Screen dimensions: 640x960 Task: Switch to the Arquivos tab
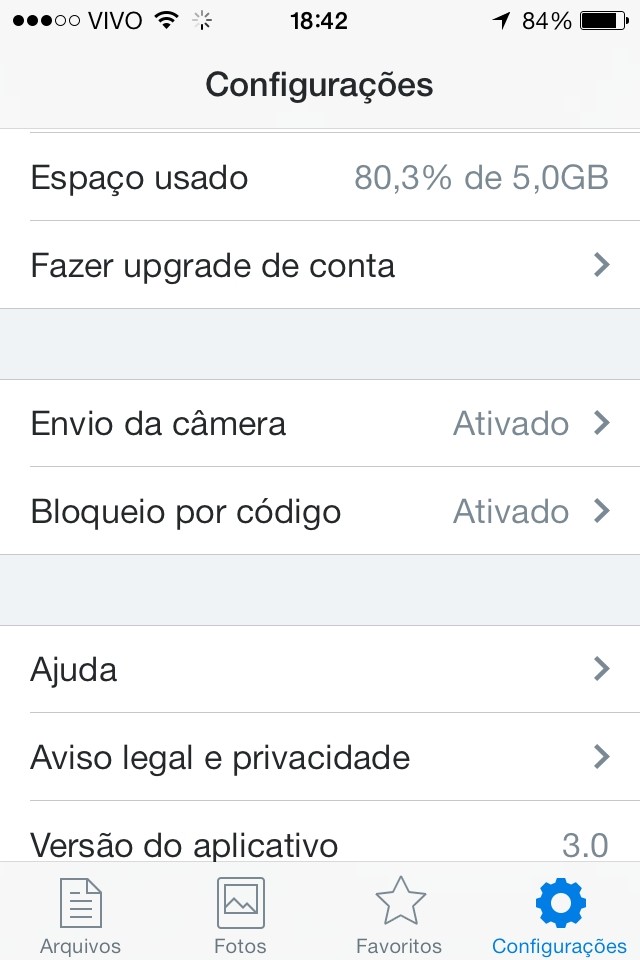pyautogui.click(x=80, y=915)
